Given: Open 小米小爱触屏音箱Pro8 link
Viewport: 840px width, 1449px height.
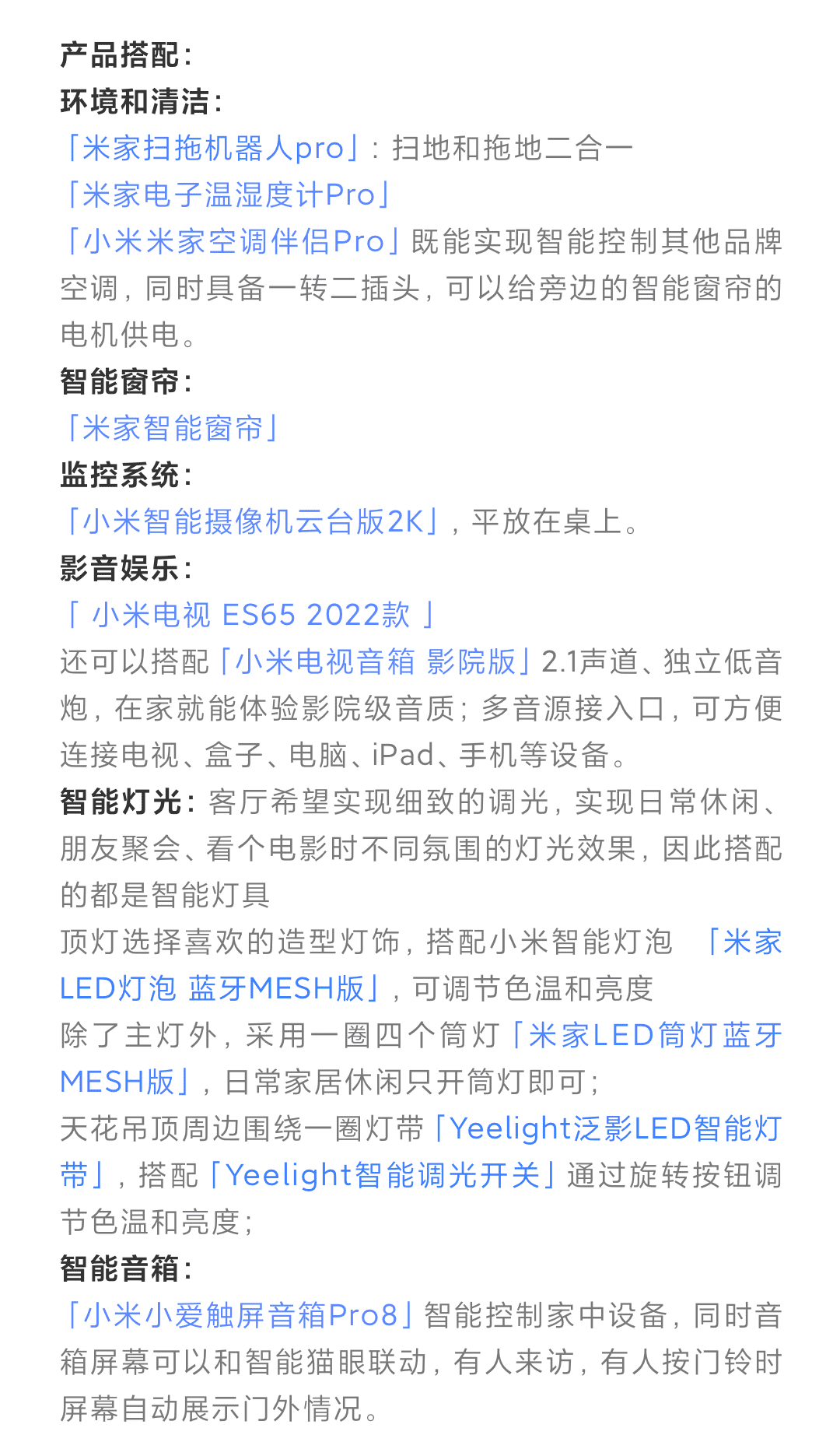Looking at the screenshot, I should tap(239, 1315).
